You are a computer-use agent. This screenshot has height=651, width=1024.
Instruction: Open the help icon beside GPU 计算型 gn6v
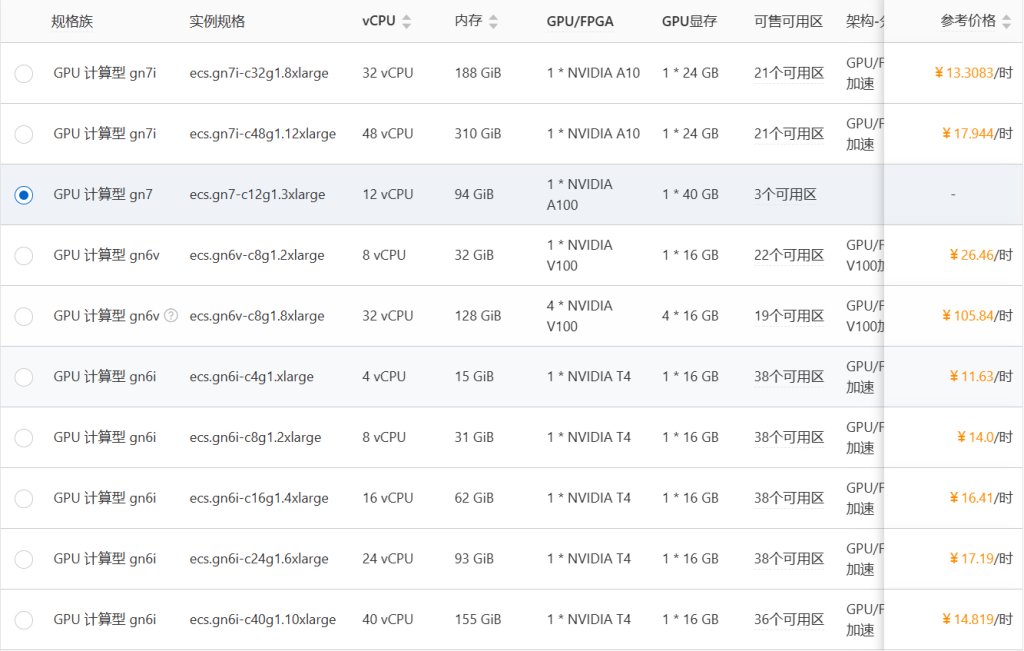tap(171, 316)
